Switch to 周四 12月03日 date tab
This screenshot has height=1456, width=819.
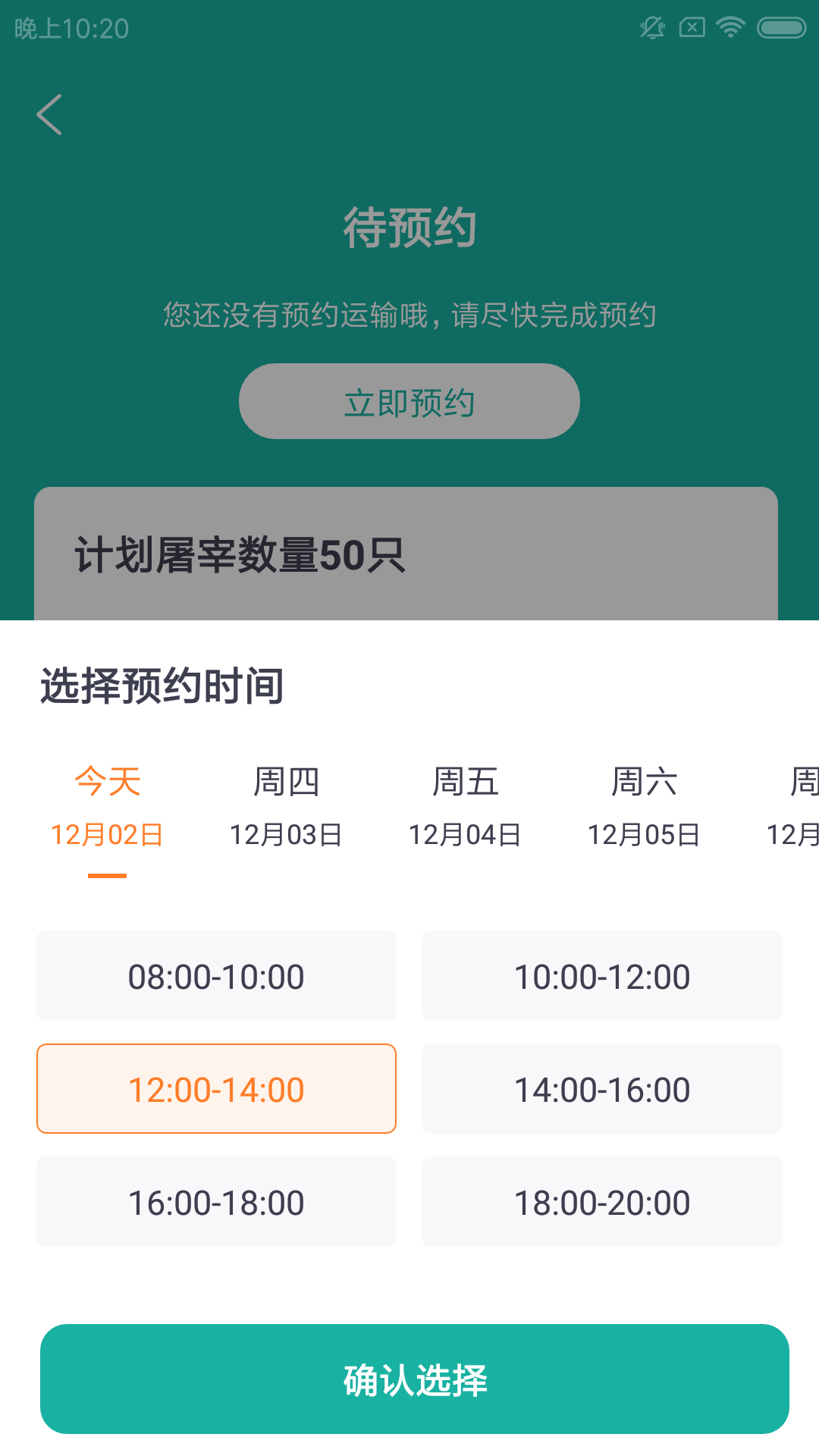(x=287, y=808)
